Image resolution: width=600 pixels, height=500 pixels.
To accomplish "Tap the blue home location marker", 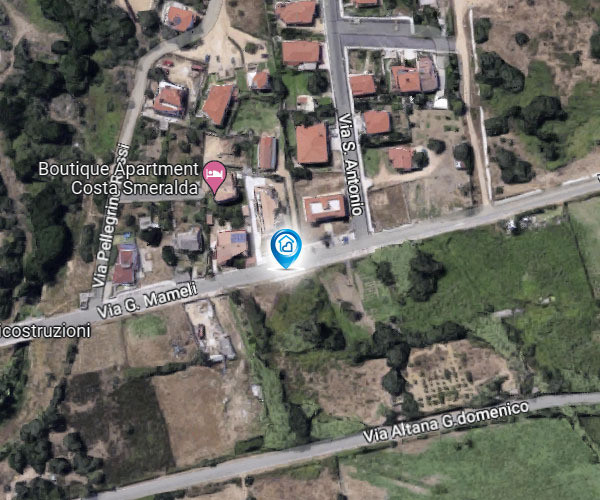I will point(287,245).
